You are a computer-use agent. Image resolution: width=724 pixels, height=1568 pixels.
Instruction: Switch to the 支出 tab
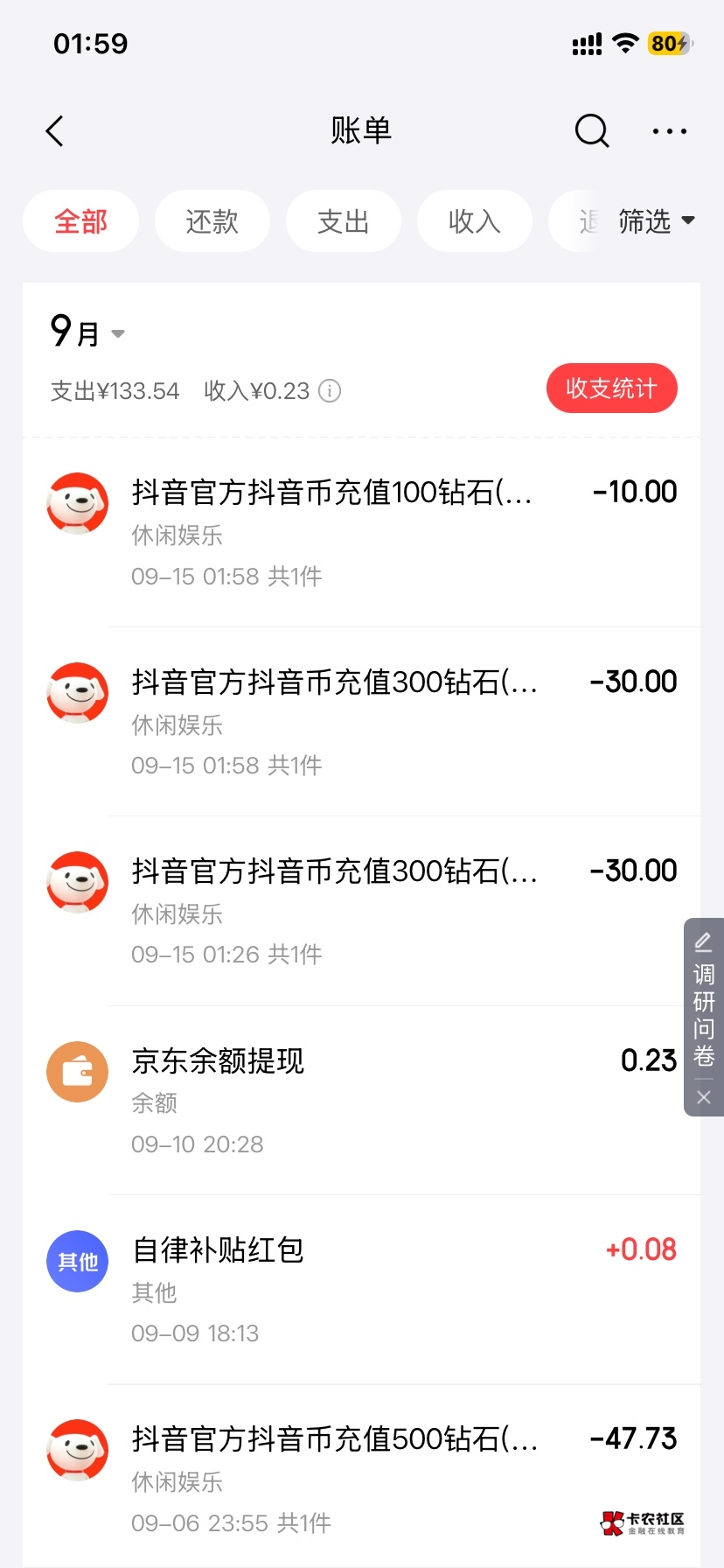[343, 221]
